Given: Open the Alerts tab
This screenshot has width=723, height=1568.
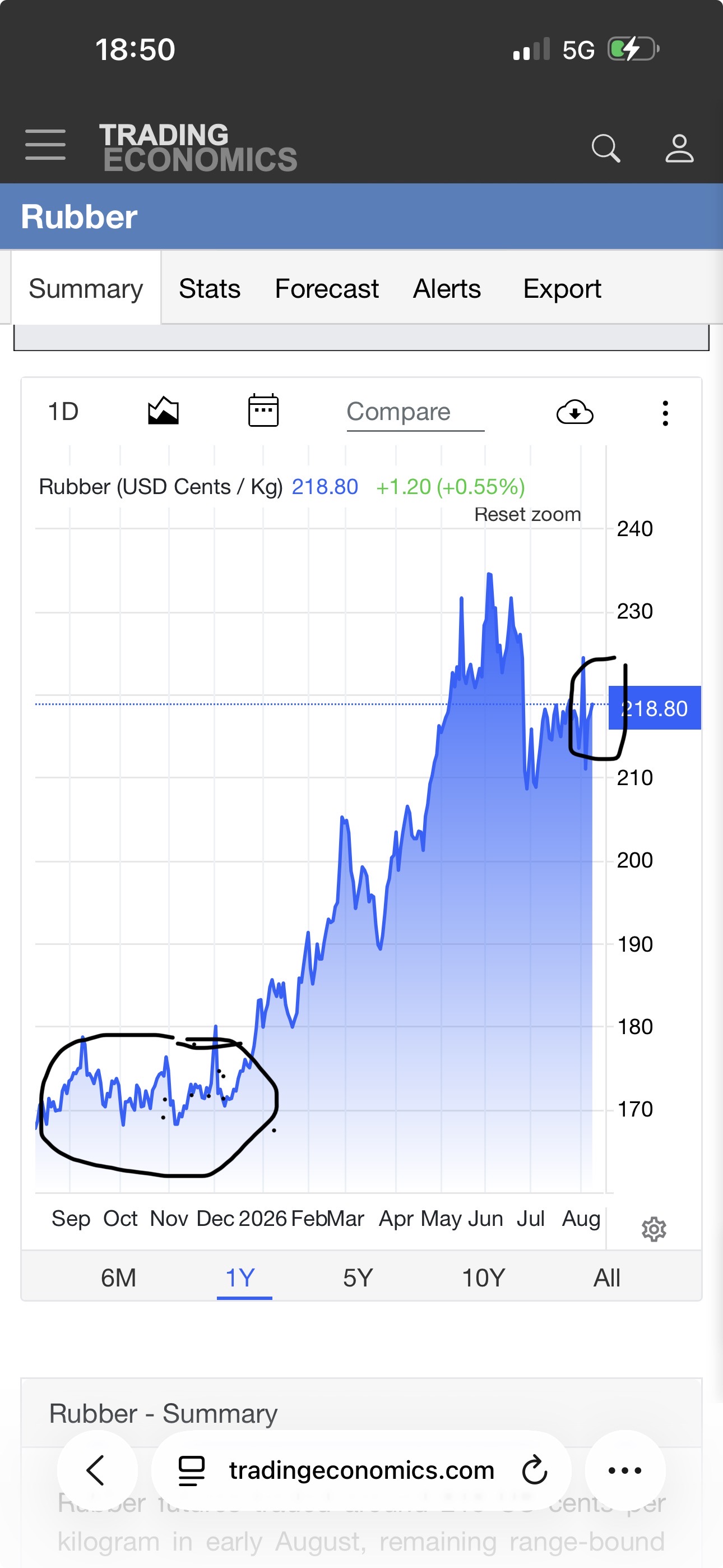Looking at the screenshot, I should click(x=447, y=288).
